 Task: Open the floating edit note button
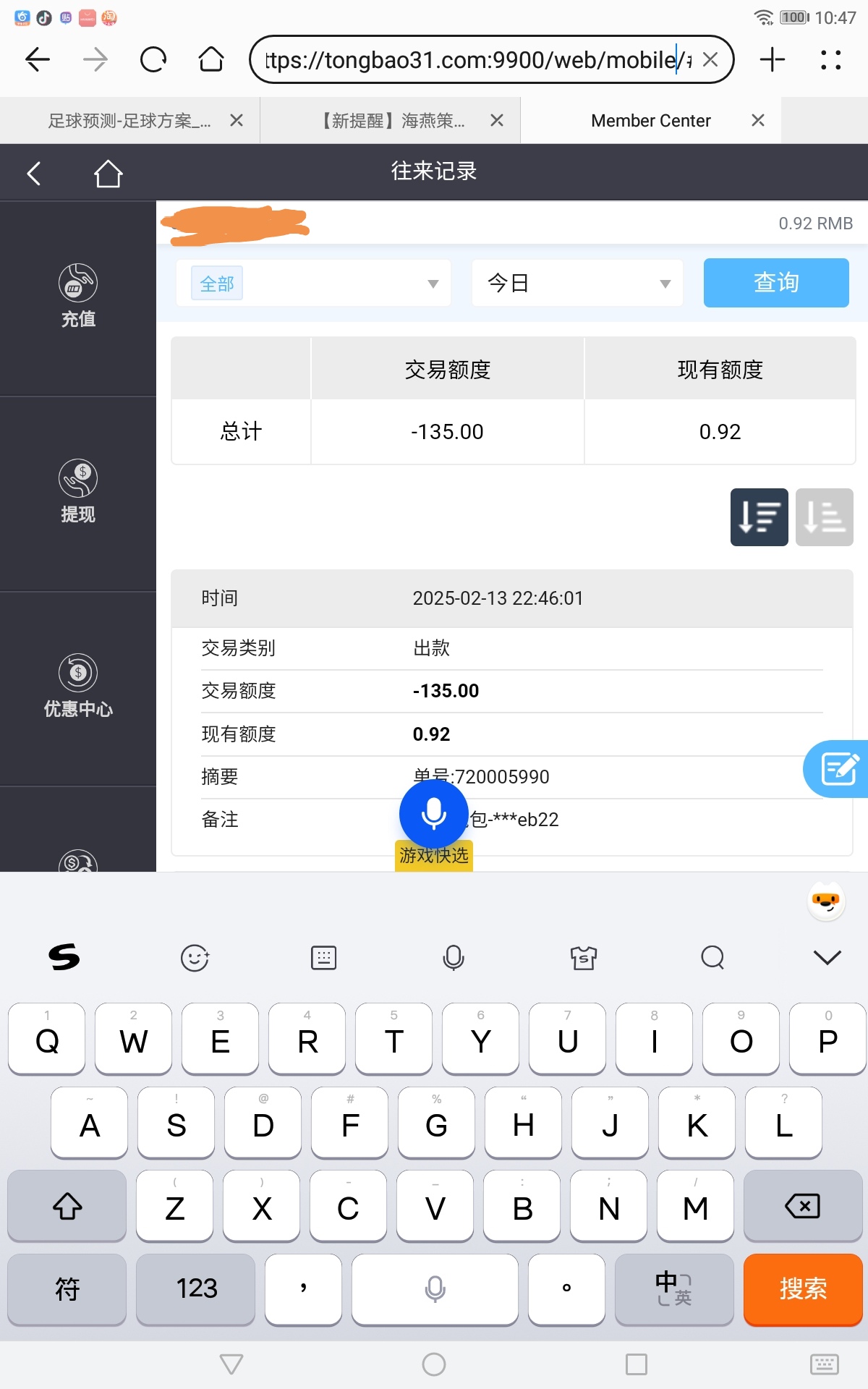click(839, 768)
